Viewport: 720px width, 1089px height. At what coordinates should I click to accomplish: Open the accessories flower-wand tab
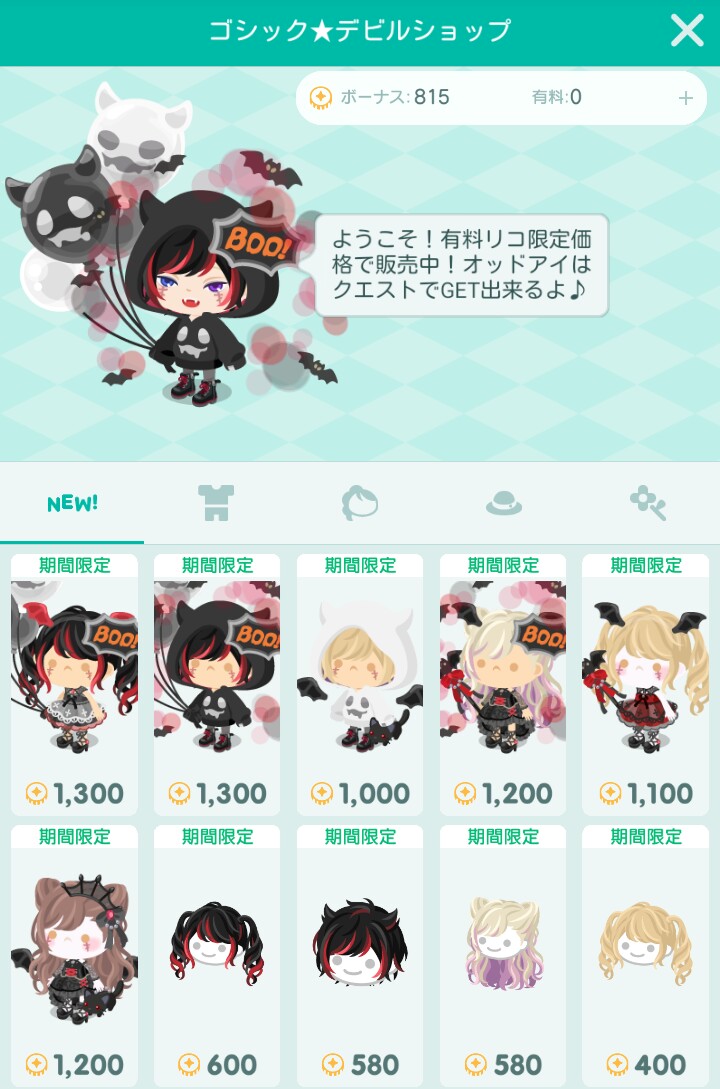click(648, 503)
